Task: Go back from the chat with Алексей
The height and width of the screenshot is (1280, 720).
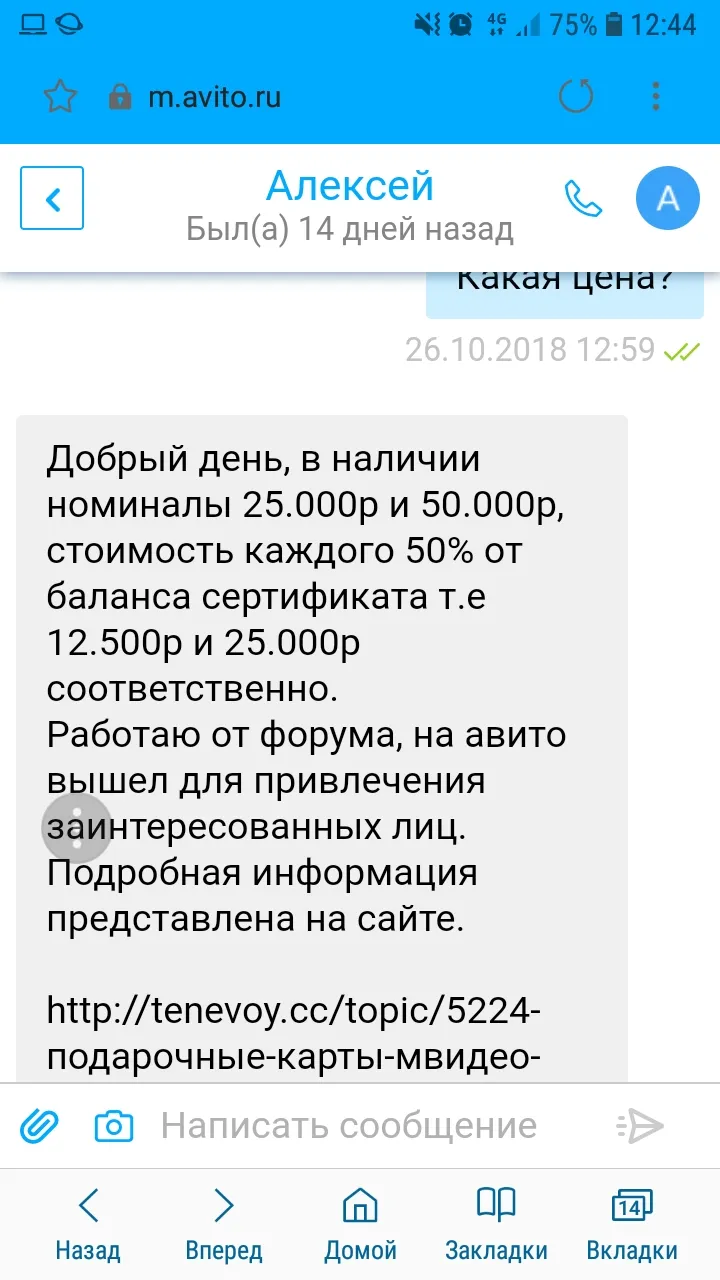Action: pos(52,198)
